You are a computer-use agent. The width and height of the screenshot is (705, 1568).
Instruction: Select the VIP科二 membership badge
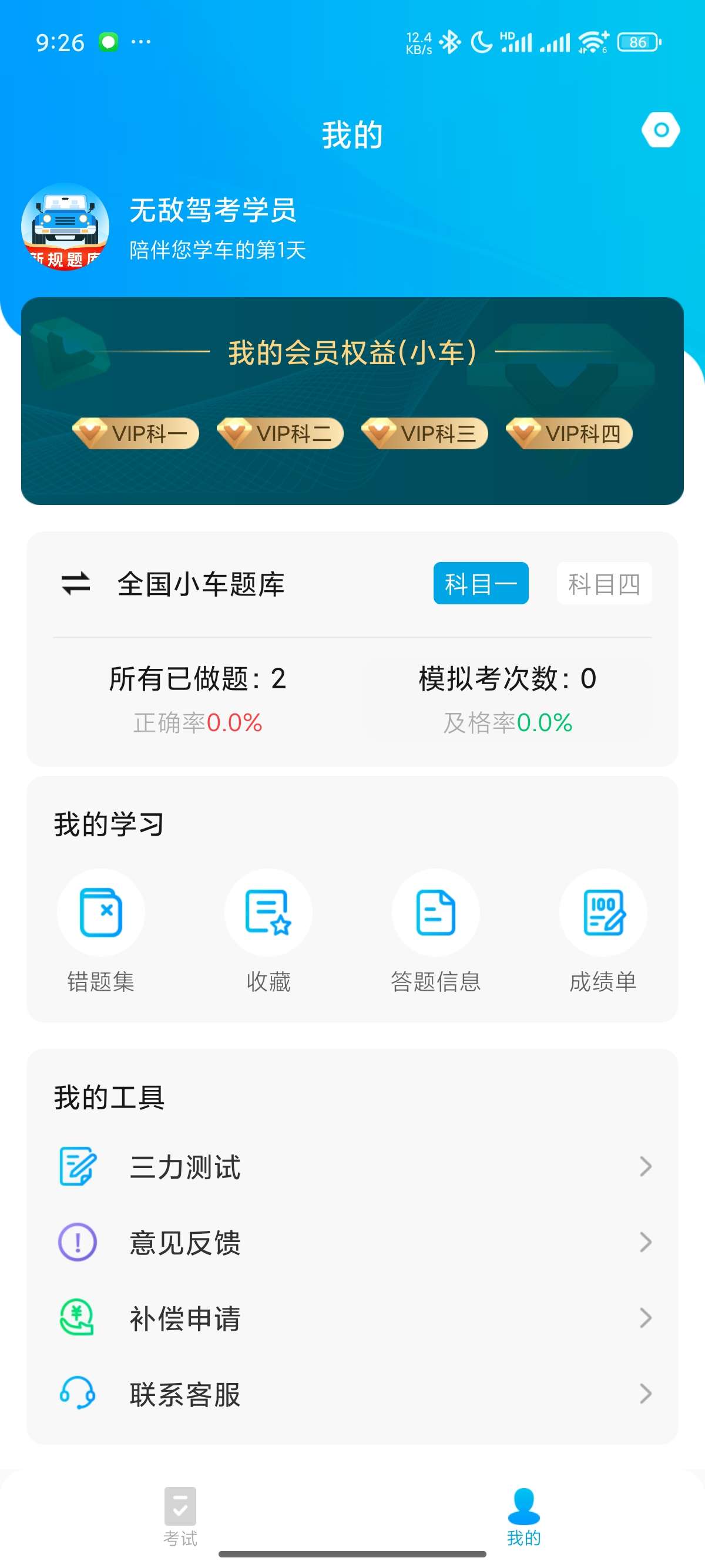click(280, 433)
